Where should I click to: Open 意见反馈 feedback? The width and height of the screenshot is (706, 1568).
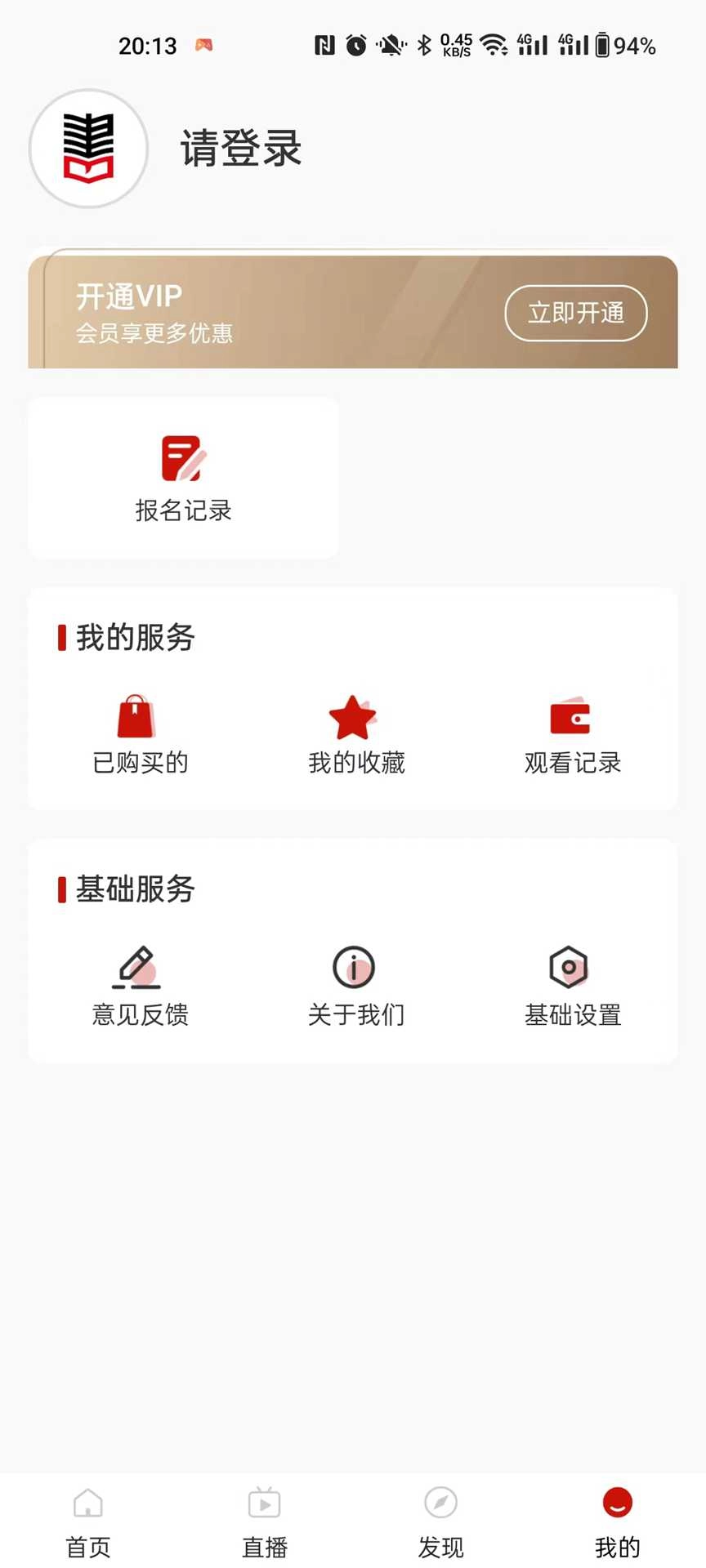click(x=140, y=987)
